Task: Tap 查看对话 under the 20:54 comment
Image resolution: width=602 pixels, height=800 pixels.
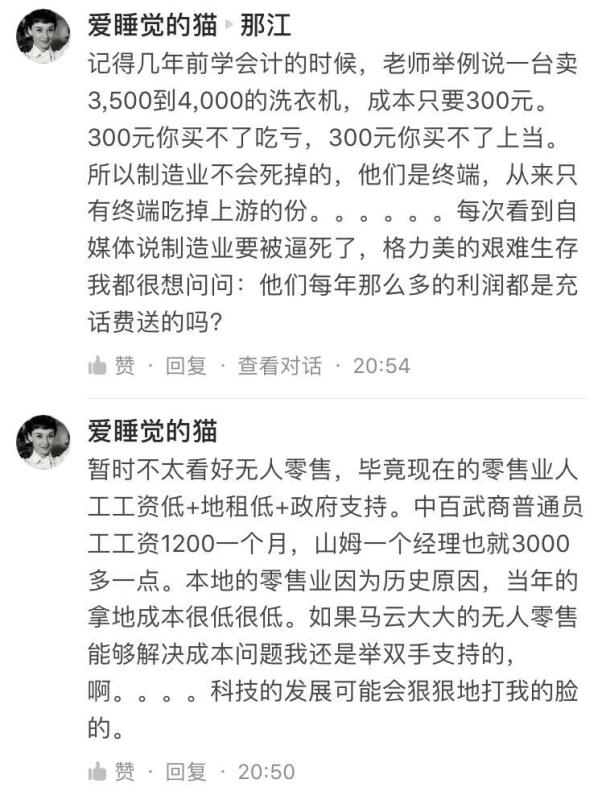Action: coord(279,366)
